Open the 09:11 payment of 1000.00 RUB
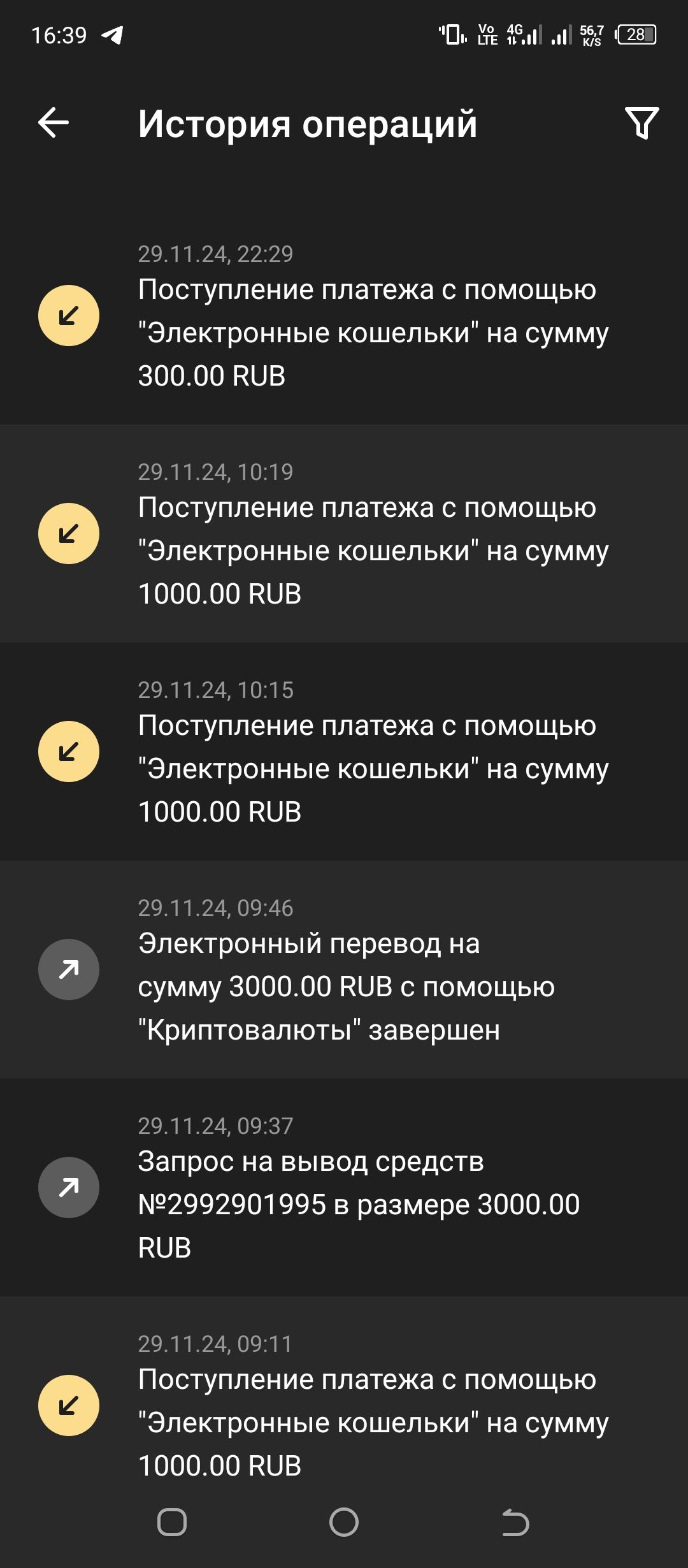The height and width of the screenshot is (1568, 688). [344, 1405]
